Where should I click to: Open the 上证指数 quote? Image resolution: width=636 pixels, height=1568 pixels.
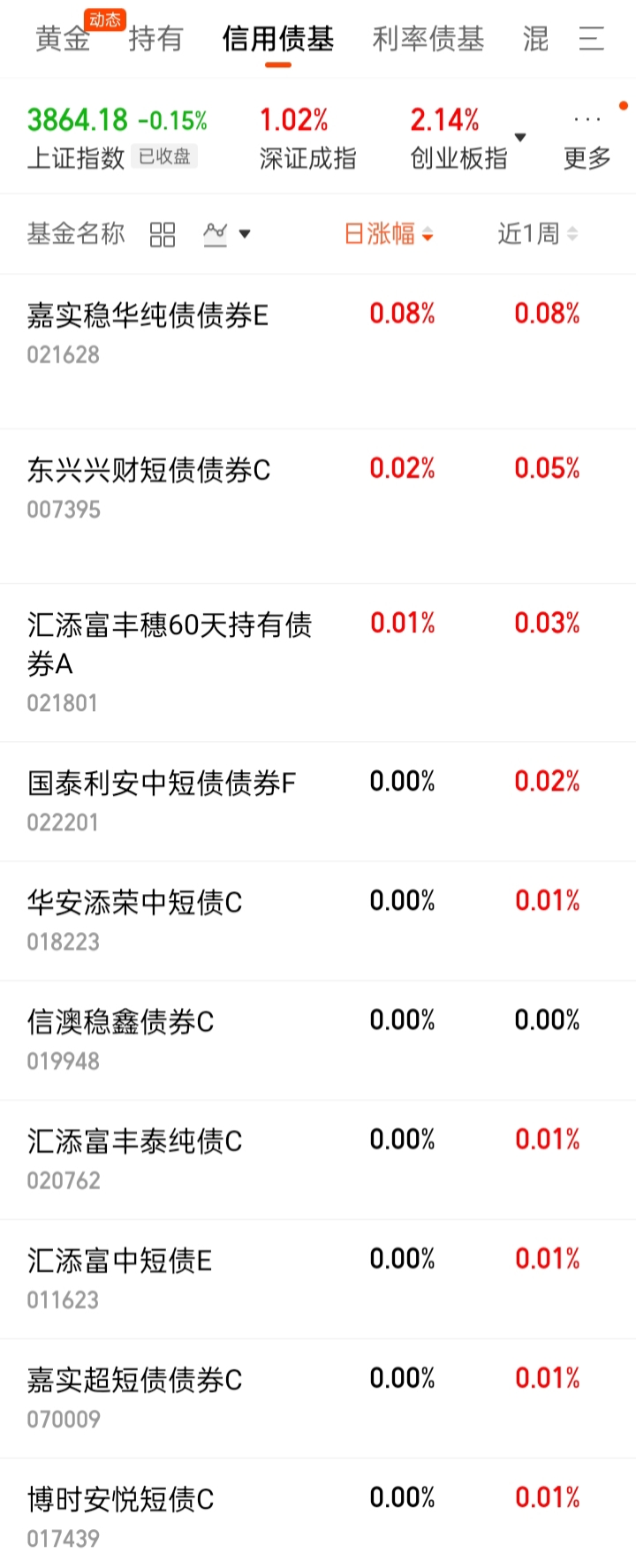tap(117, 138)
